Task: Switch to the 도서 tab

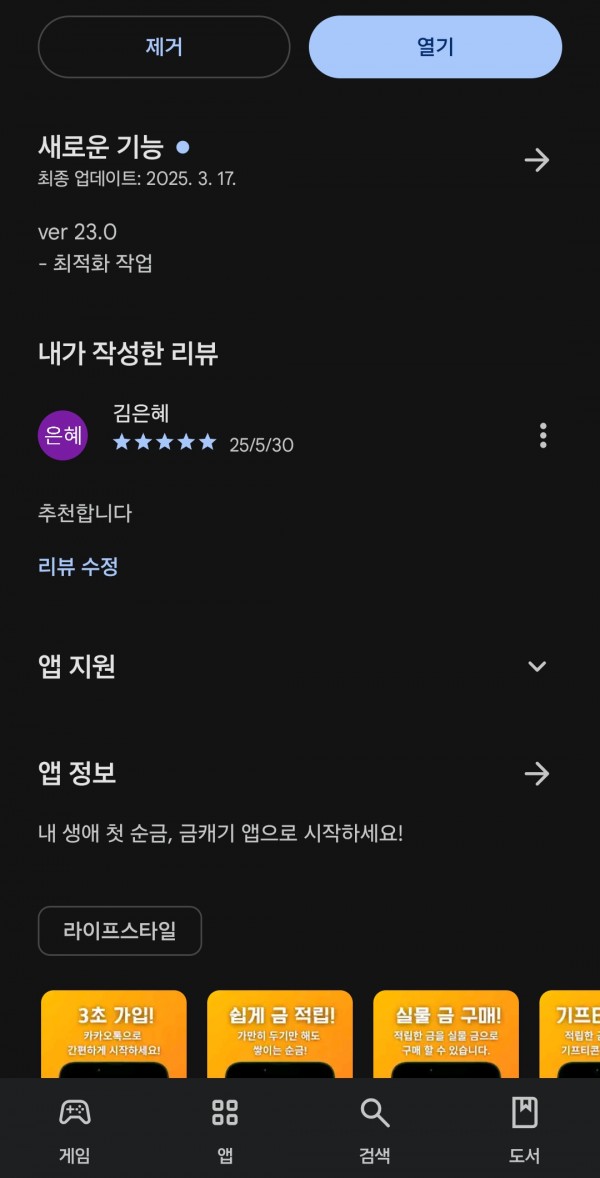Action: pos(524,1130)
